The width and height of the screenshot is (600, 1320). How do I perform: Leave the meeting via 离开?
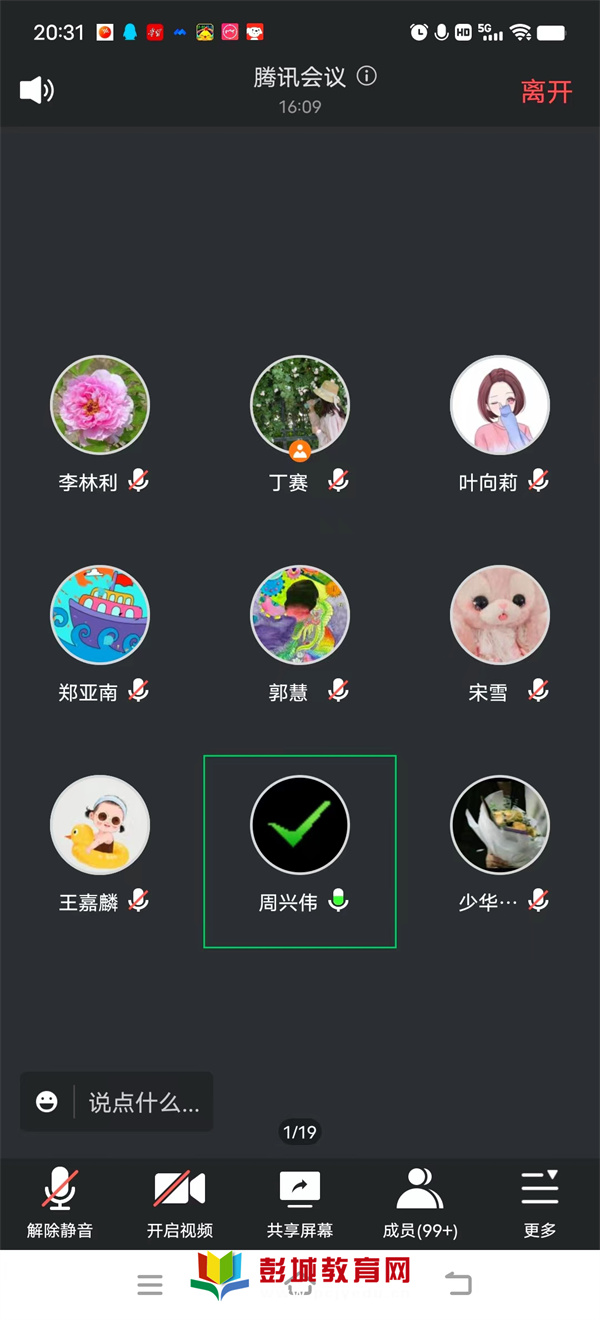pyautogui.click(x=546, y=92)
